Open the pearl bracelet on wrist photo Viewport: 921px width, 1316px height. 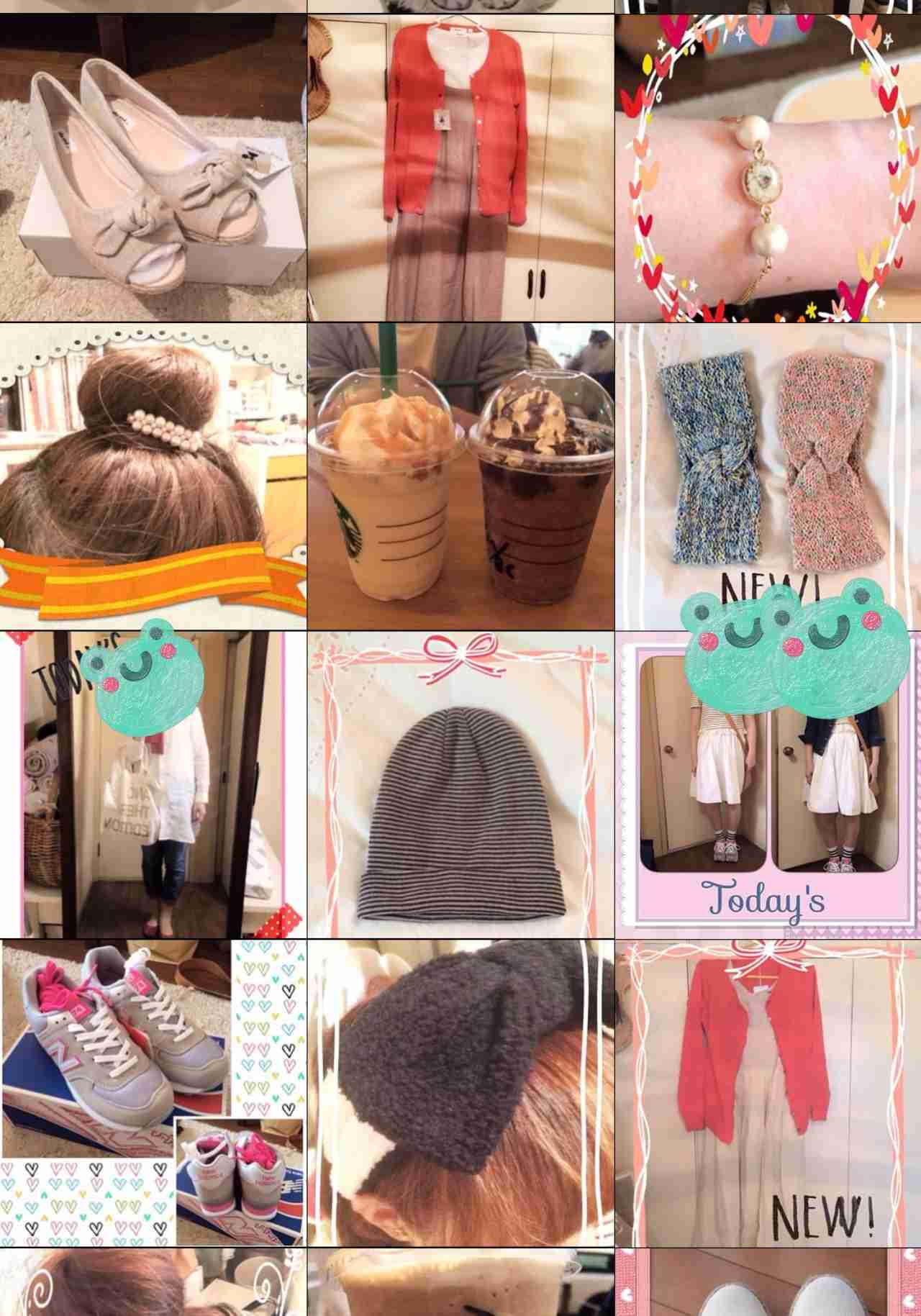[768, 168]
